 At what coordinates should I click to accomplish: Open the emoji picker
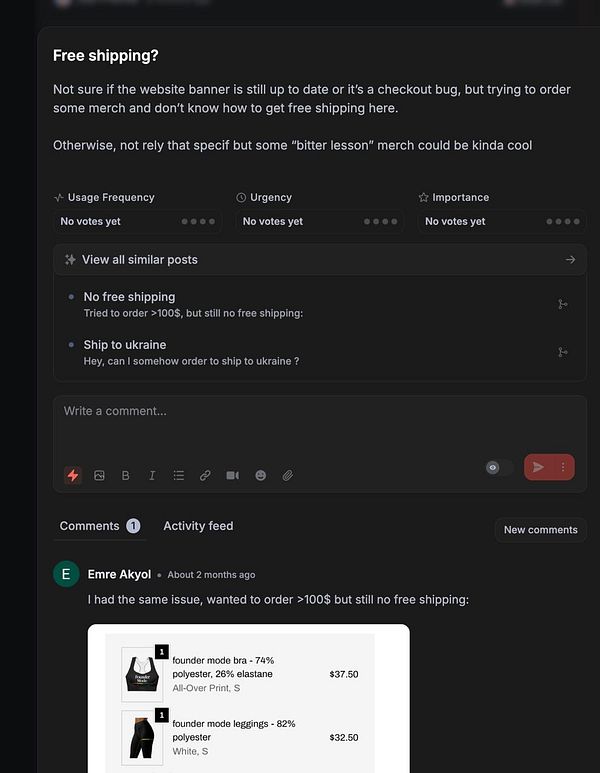click(260, 476)
